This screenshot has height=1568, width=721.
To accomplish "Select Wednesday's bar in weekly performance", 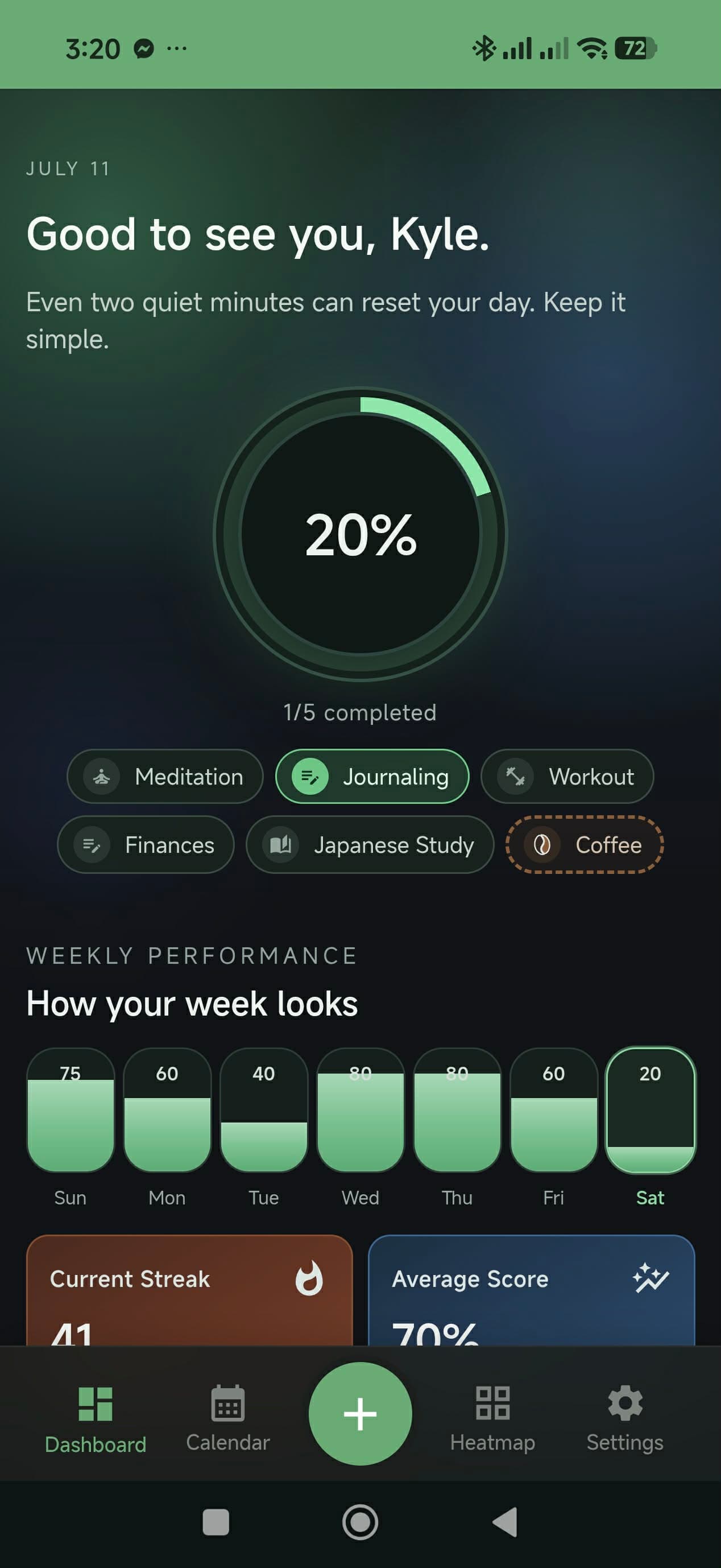I will point(360,1109).
